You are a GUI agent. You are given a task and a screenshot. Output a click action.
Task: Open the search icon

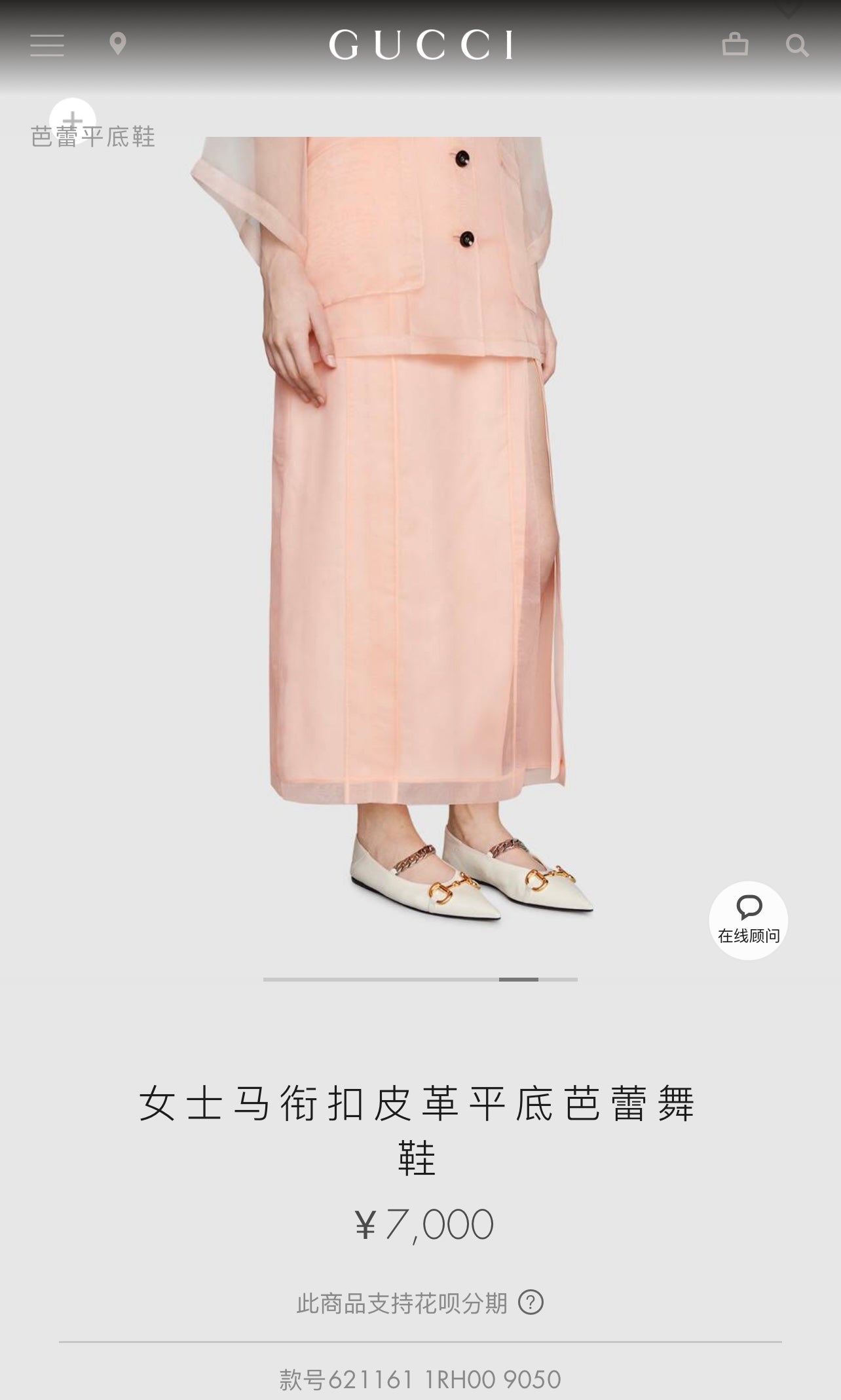click(796, 46)
